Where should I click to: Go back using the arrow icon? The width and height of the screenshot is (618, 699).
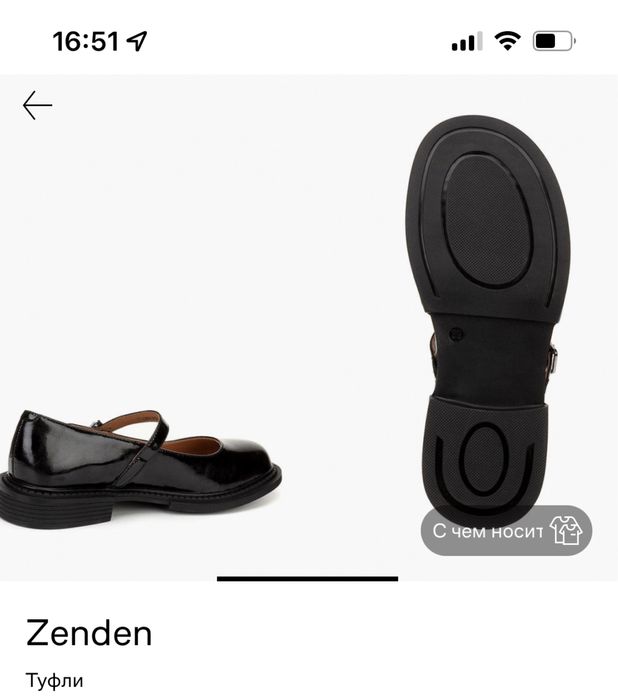click(37, 105)
